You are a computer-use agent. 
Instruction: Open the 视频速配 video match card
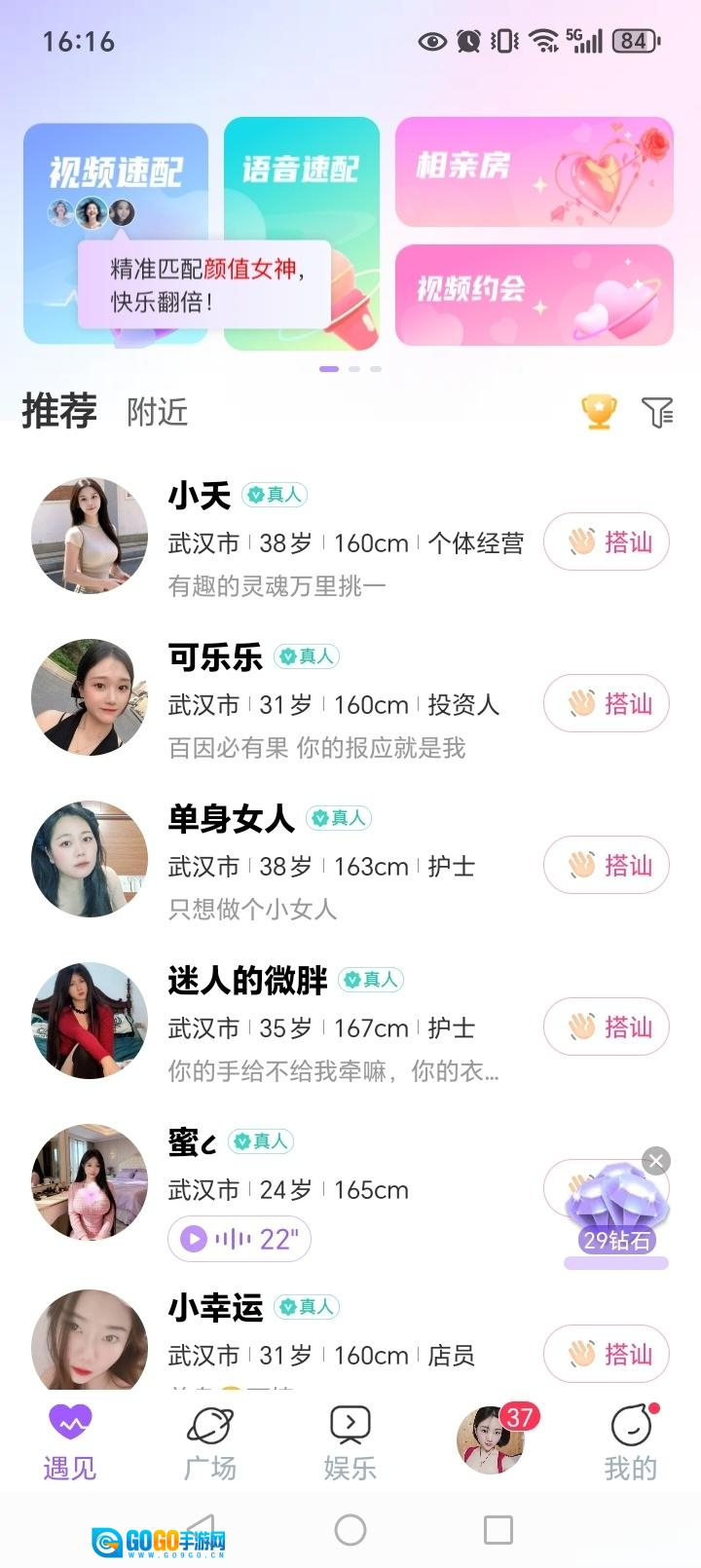pyautogui.click(x=115, y=175)
